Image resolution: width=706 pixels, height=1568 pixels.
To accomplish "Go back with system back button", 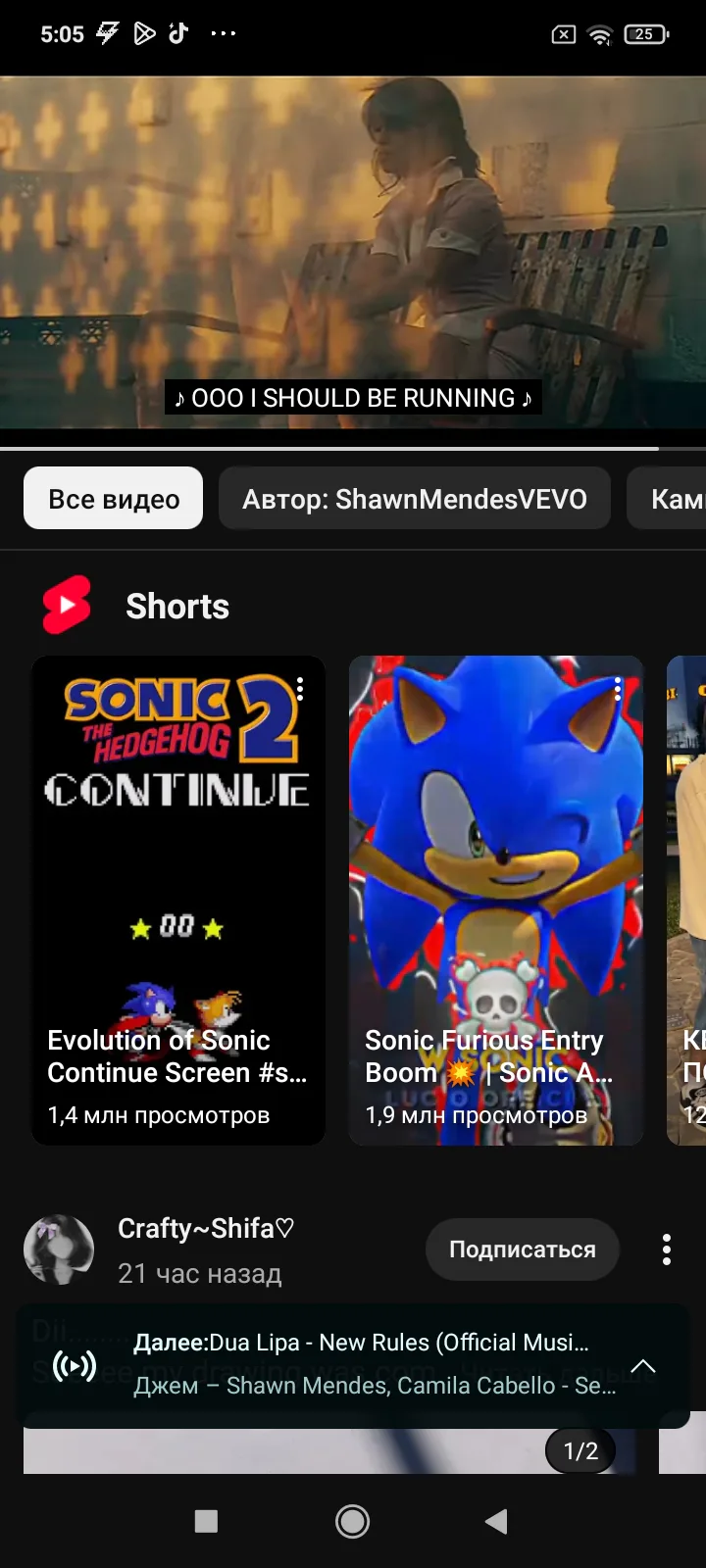I will [x=497, y=1521].
